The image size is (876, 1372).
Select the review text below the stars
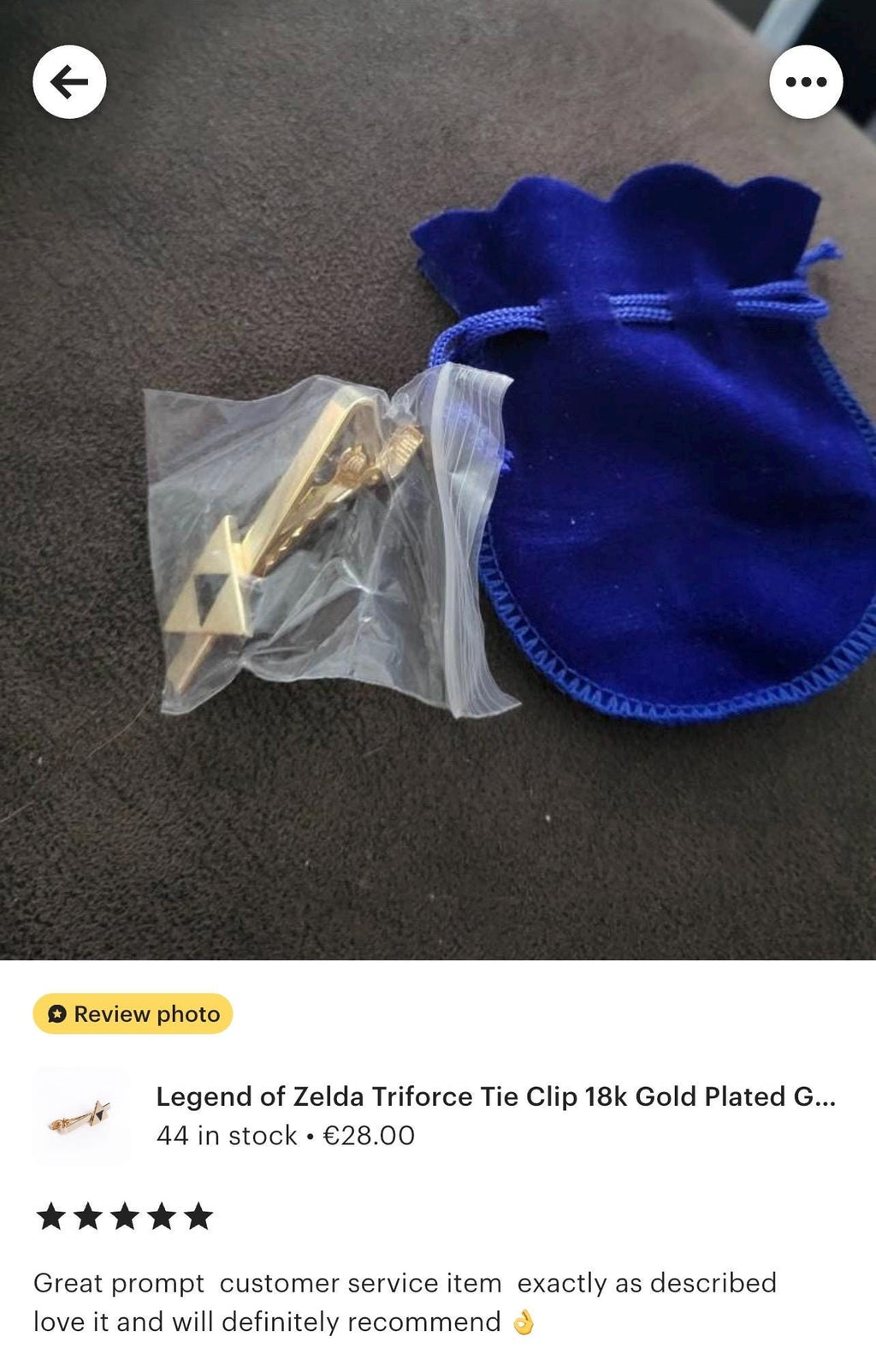pyautogui.click(x=402, y=1301)
